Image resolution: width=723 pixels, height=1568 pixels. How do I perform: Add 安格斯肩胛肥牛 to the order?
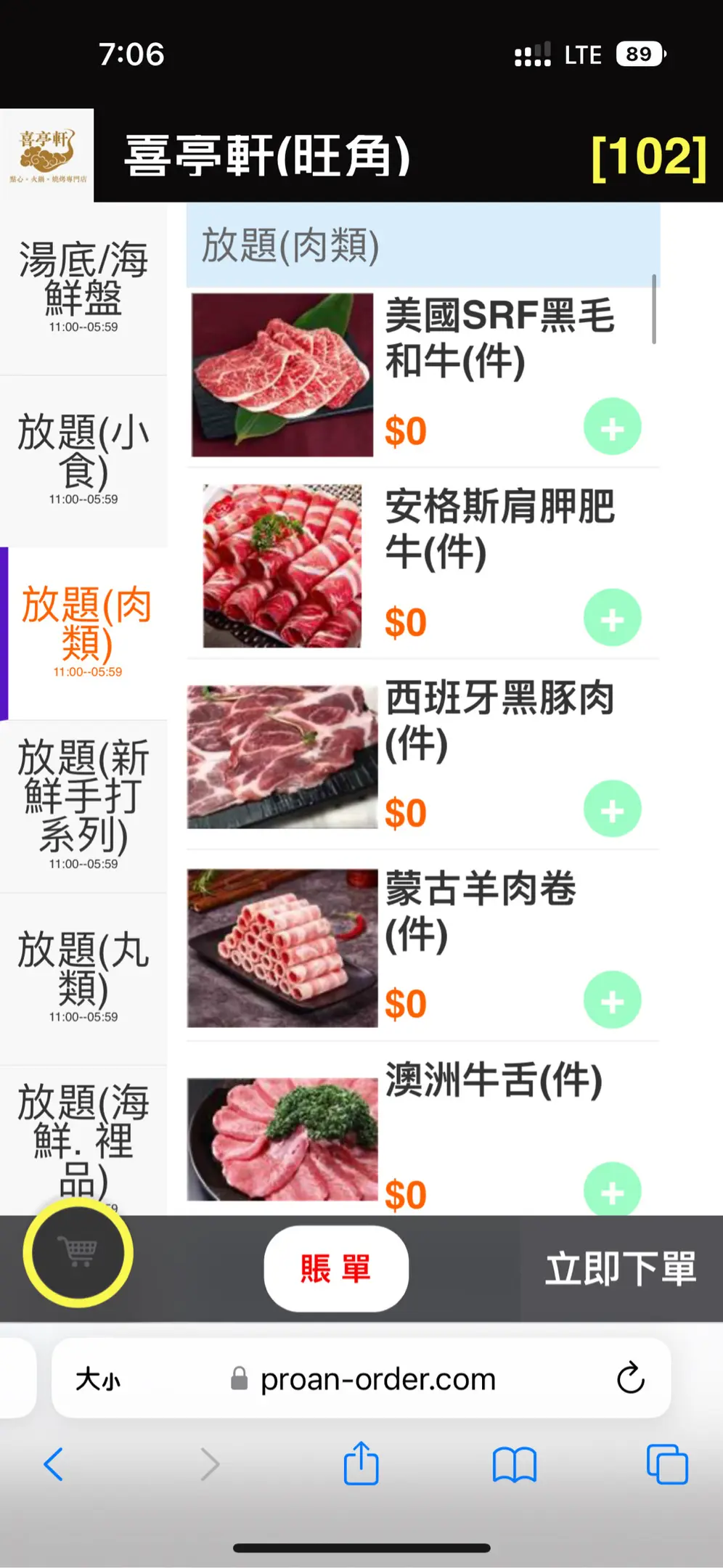coord(612,618)
